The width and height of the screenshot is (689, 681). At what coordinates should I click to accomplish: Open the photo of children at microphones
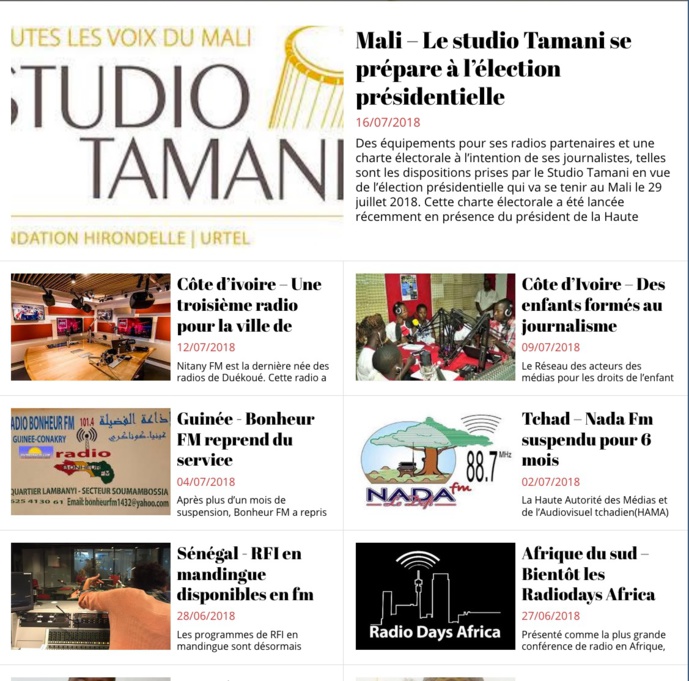coord(435,327)
